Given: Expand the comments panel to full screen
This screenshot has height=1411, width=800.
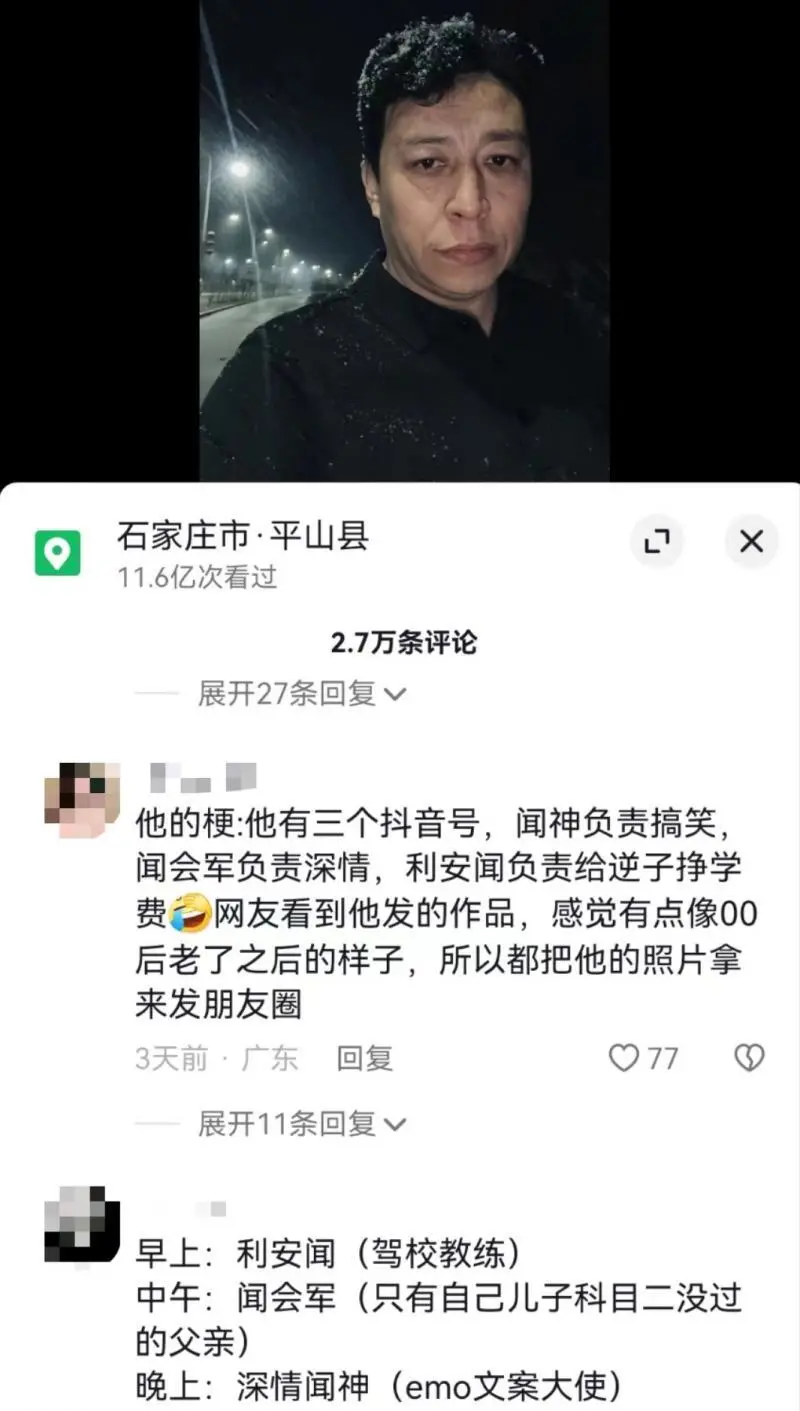Looking at the screenshot, I should (x=656, y=542).
